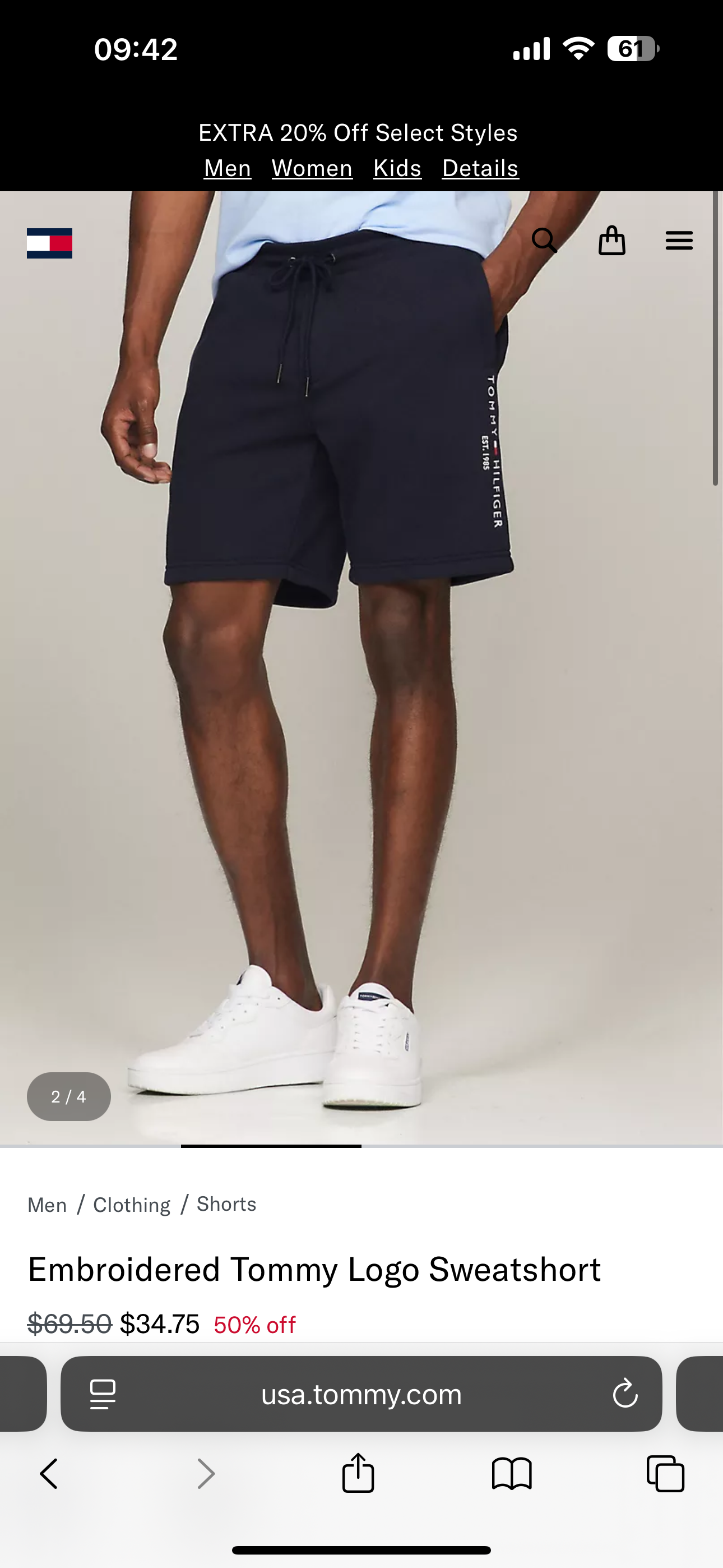Open the shopping bag
723x1568 pixels.
point(611,241)
